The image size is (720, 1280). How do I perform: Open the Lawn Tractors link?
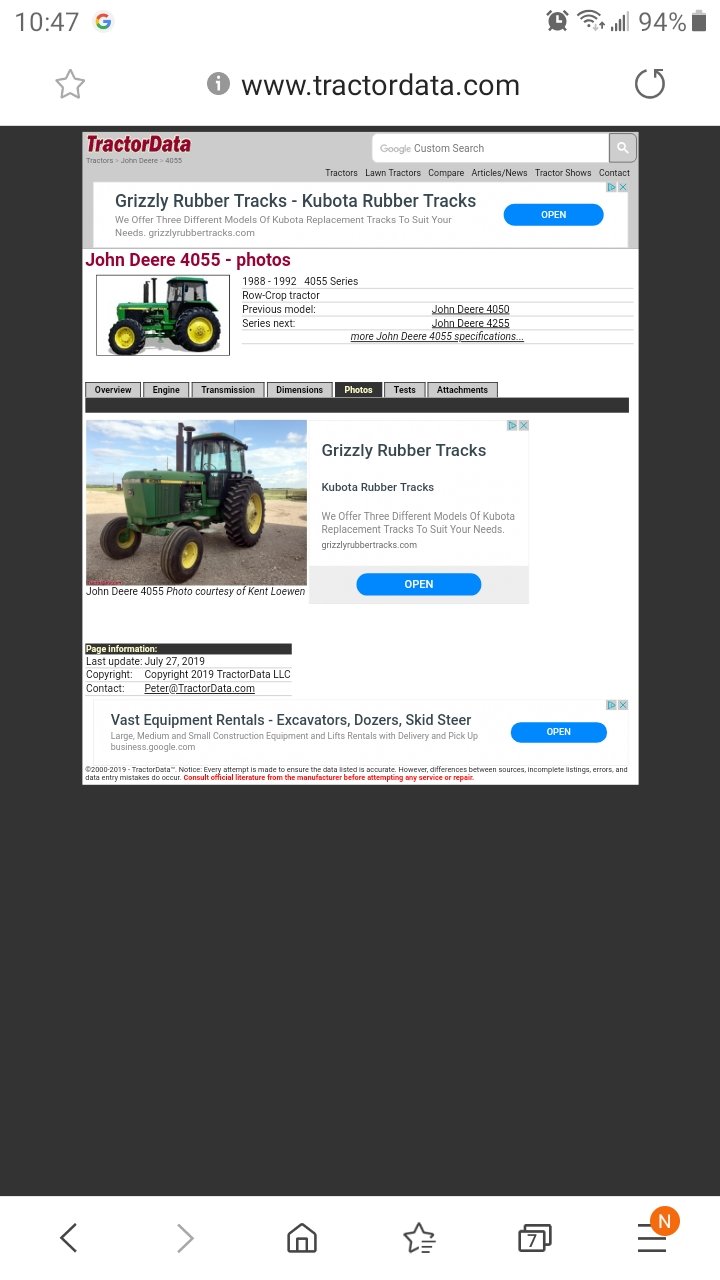392,173
